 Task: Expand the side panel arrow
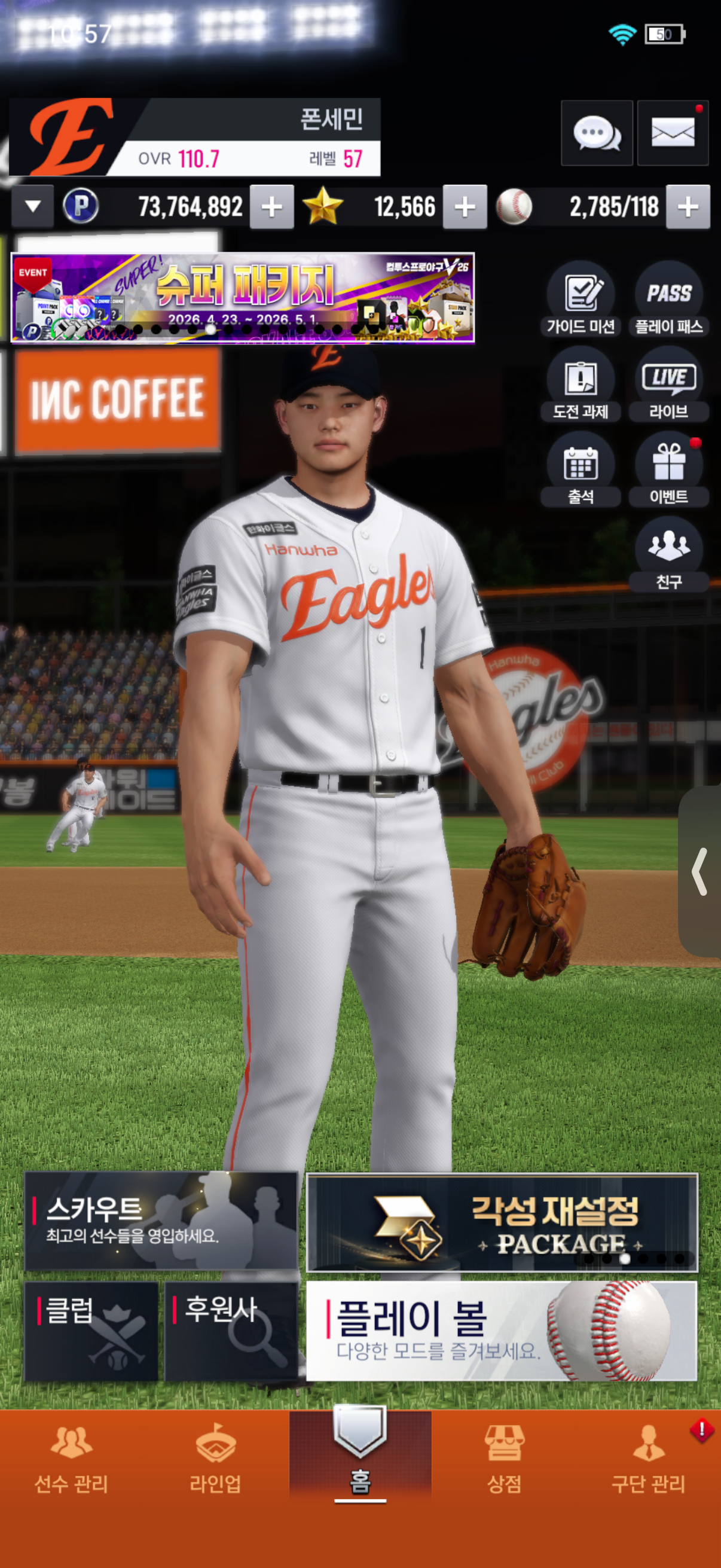[700, 871]
